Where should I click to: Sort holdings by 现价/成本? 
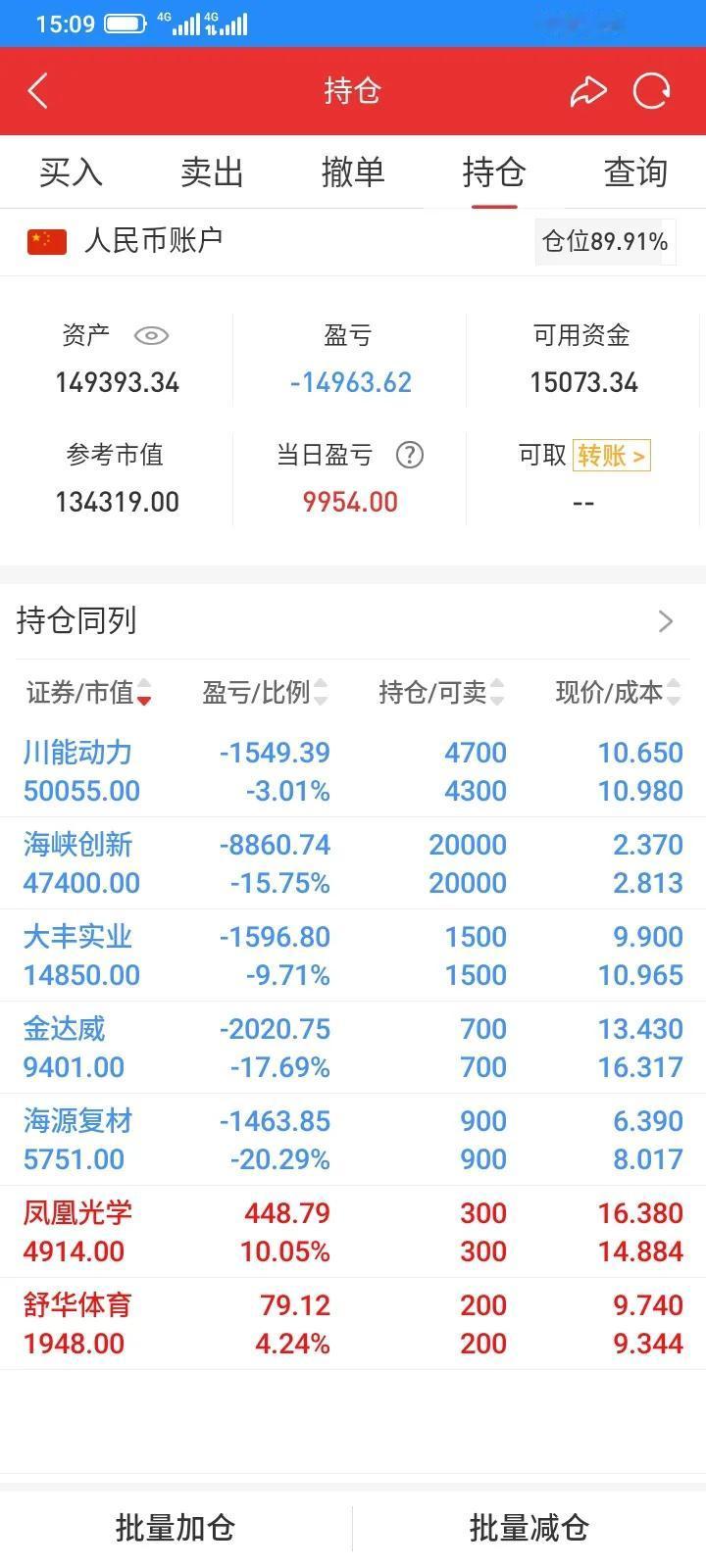point(618,693)
